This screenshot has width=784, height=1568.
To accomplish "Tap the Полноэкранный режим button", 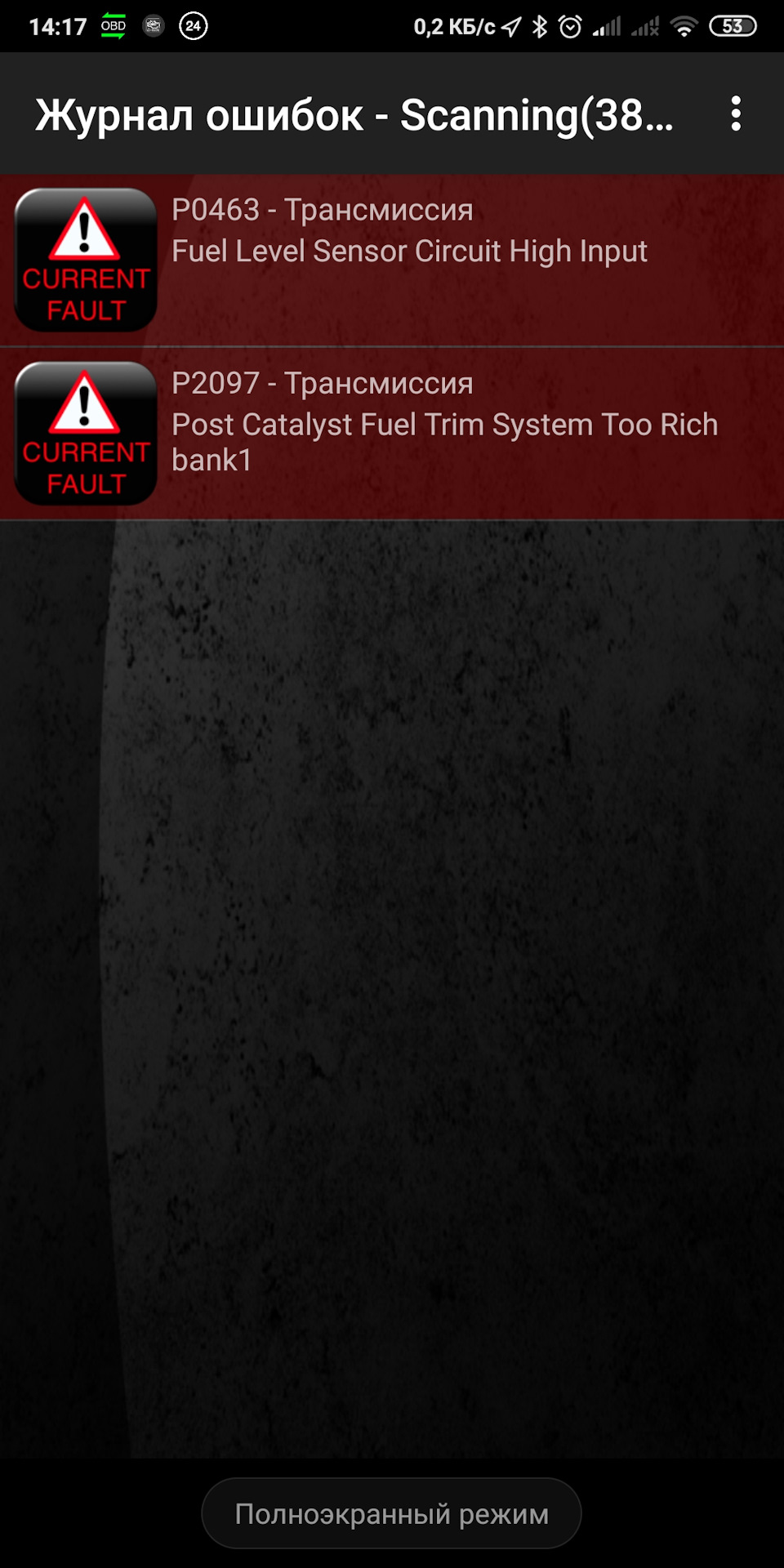I will (x=391, y=1513).
